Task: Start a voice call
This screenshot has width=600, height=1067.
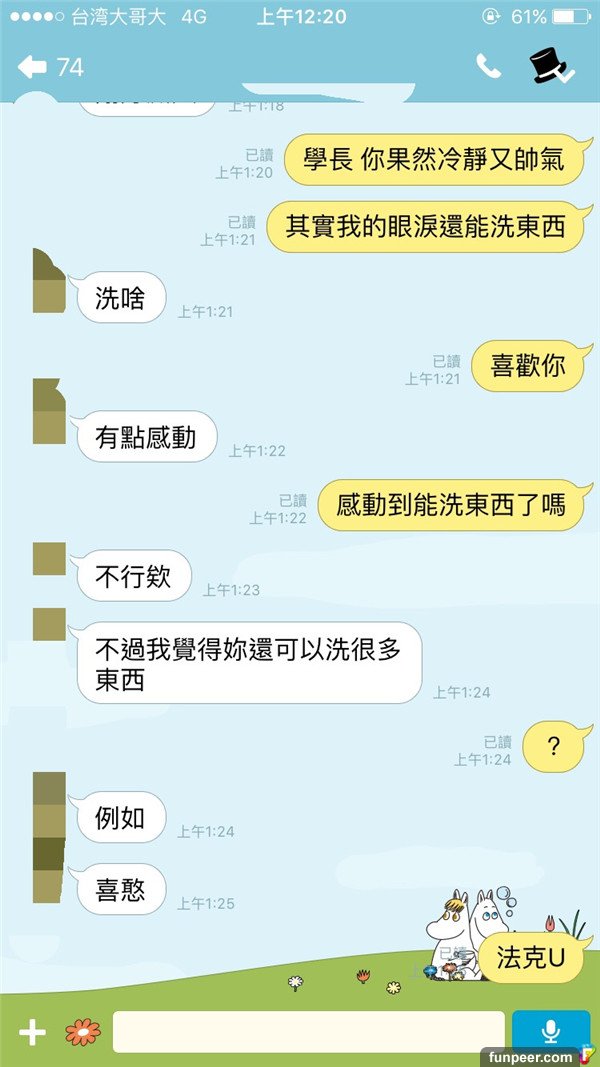Action: pos(488,67)
